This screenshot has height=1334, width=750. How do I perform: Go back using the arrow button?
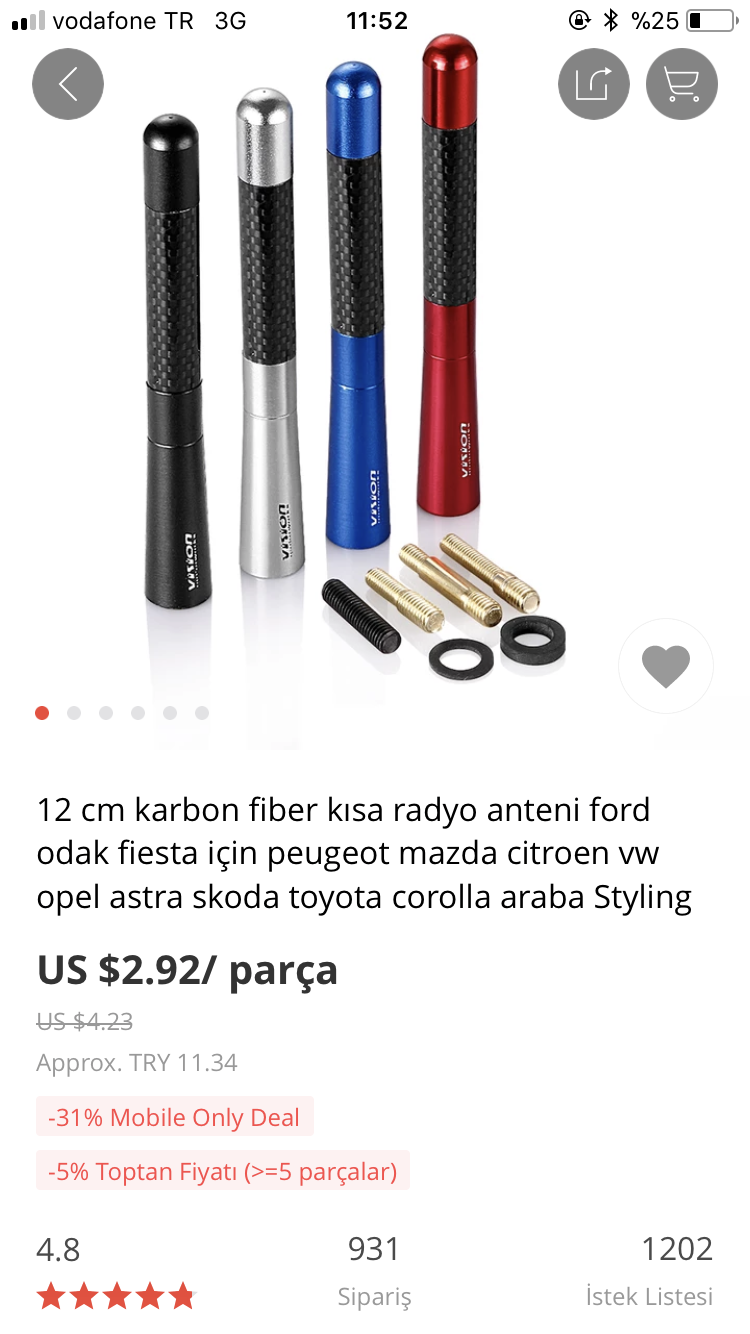pyautogui.click(x=68, y=84)
